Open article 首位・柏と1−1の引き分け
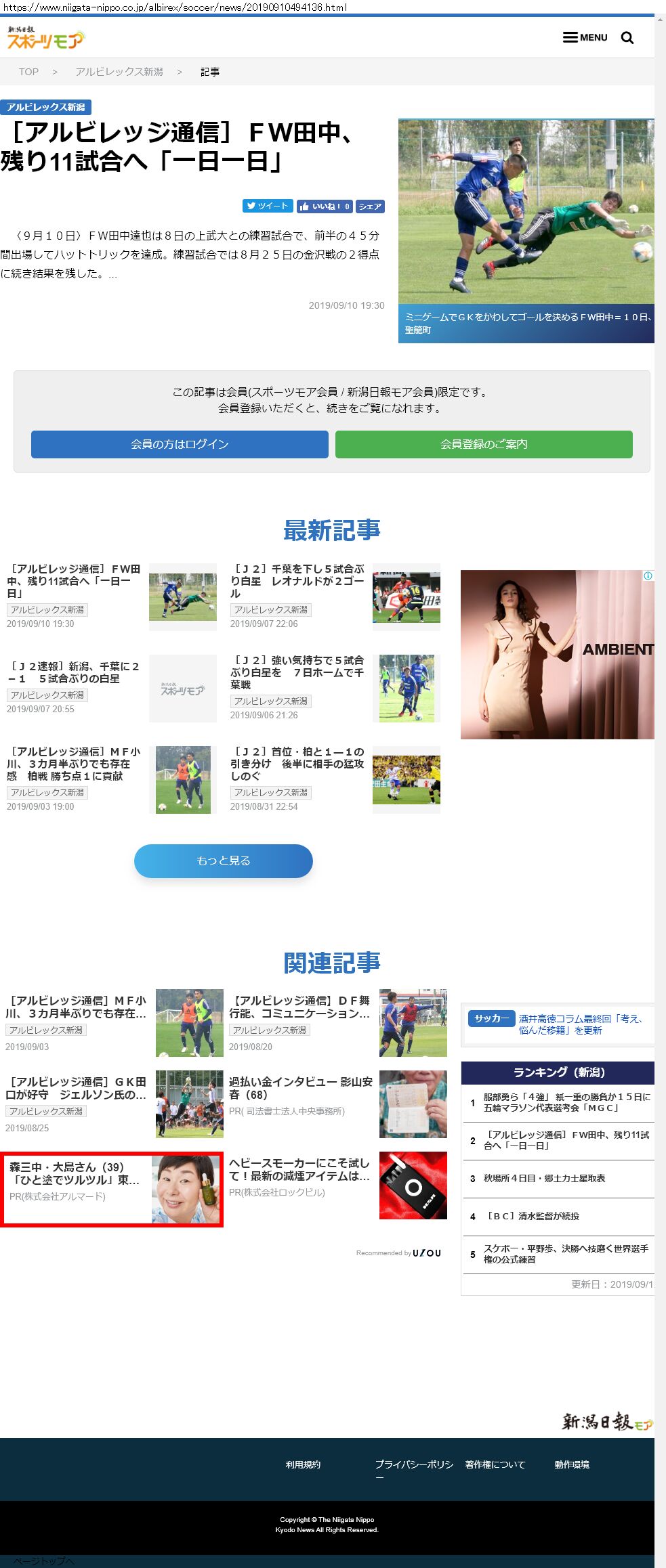The width and height of the screenshot is (666, 1568). [298, 764]
